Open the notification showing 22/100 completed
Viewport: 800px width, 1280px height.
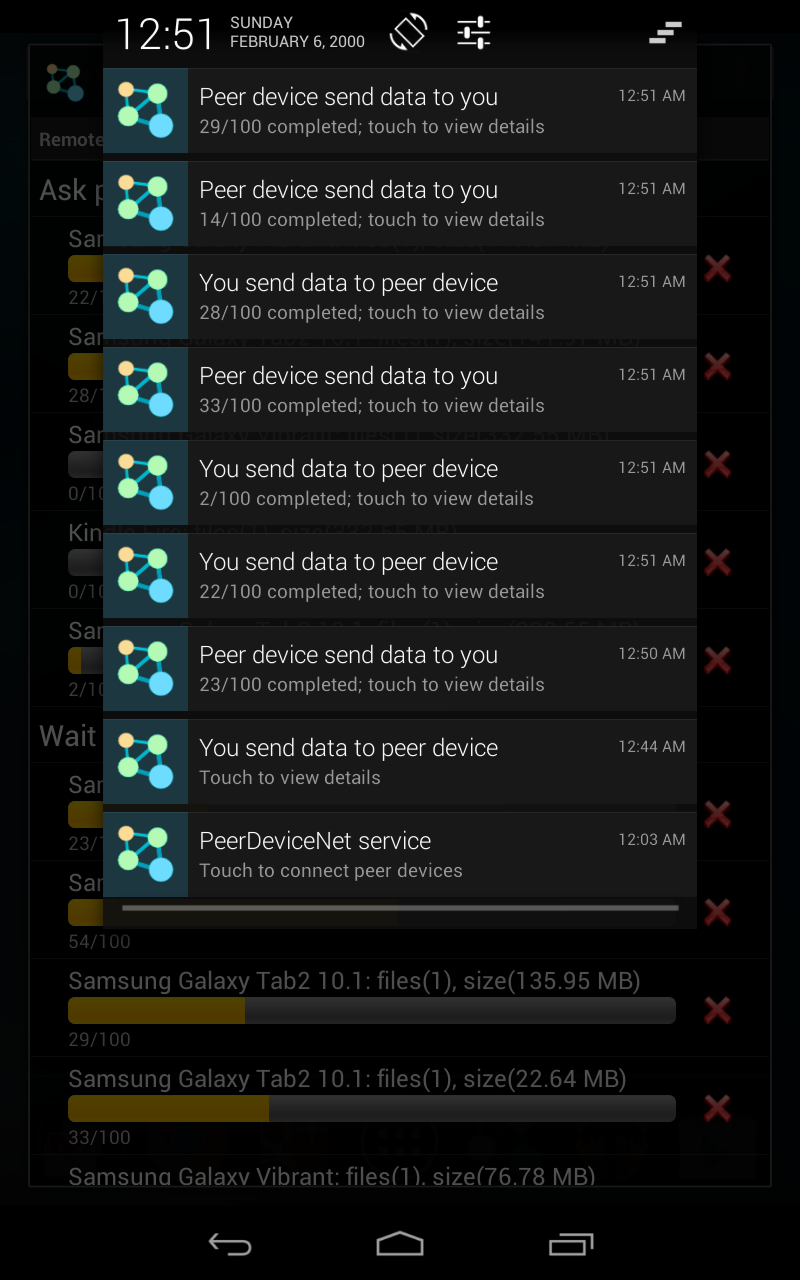400,576
